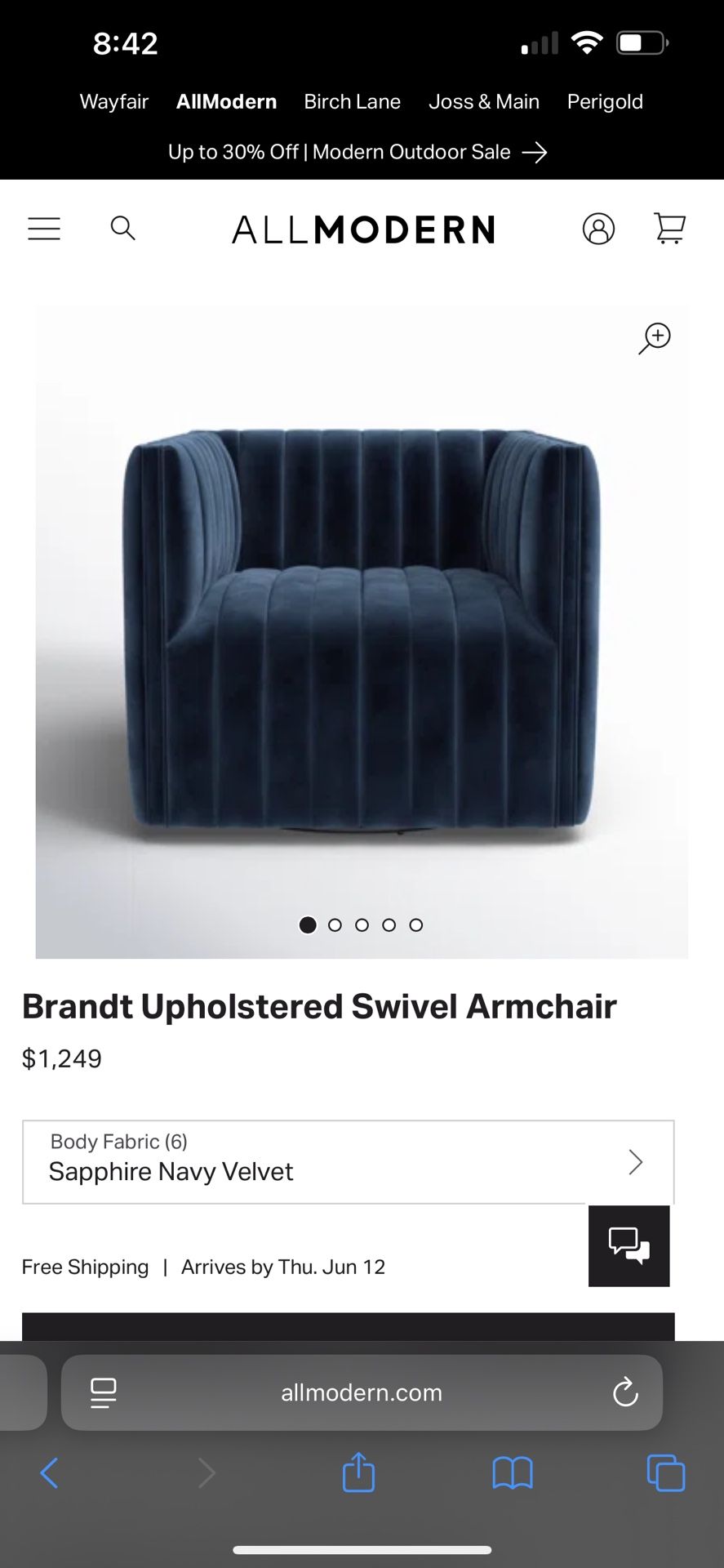Zoom into the armchair photo
The image size is (724, 1568).
pyautogui.click(x=654, y=337)
